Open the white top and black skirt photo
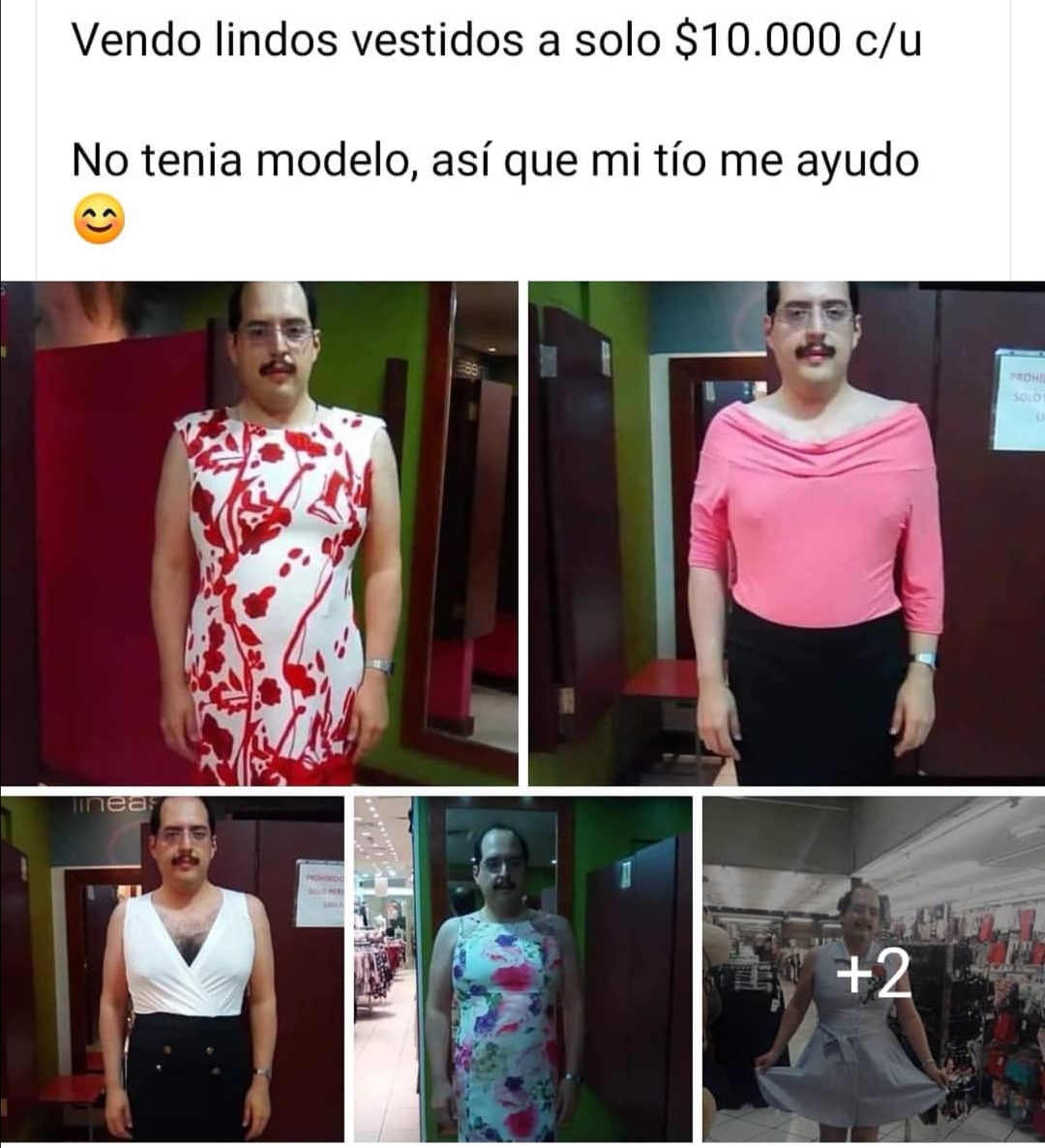Image resolution: width=1045 pixels, height=1148 pixels. tap(172, 968)
